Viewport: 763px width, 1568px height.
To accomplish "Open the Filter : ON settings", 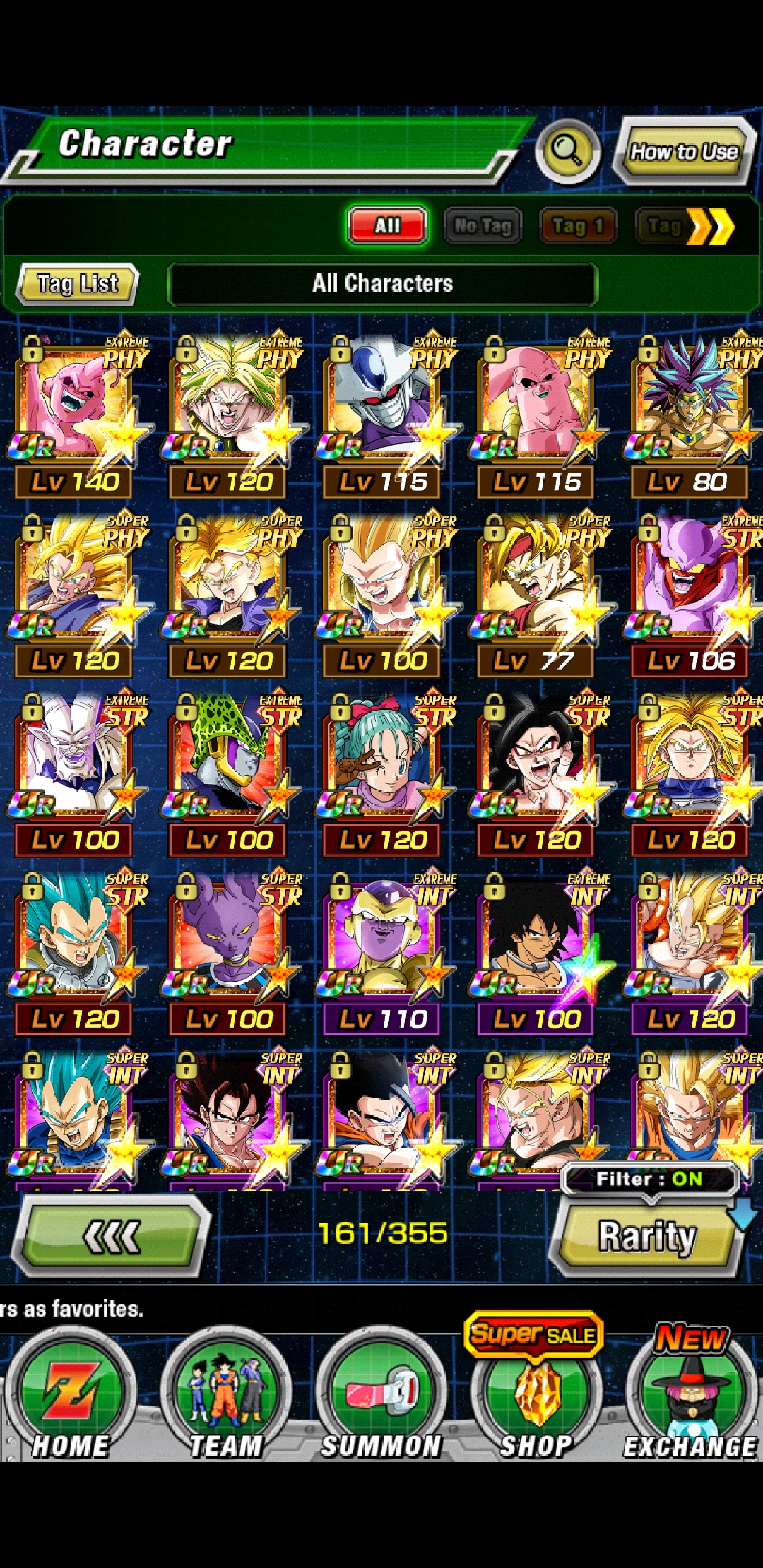I will [650, 1179].
